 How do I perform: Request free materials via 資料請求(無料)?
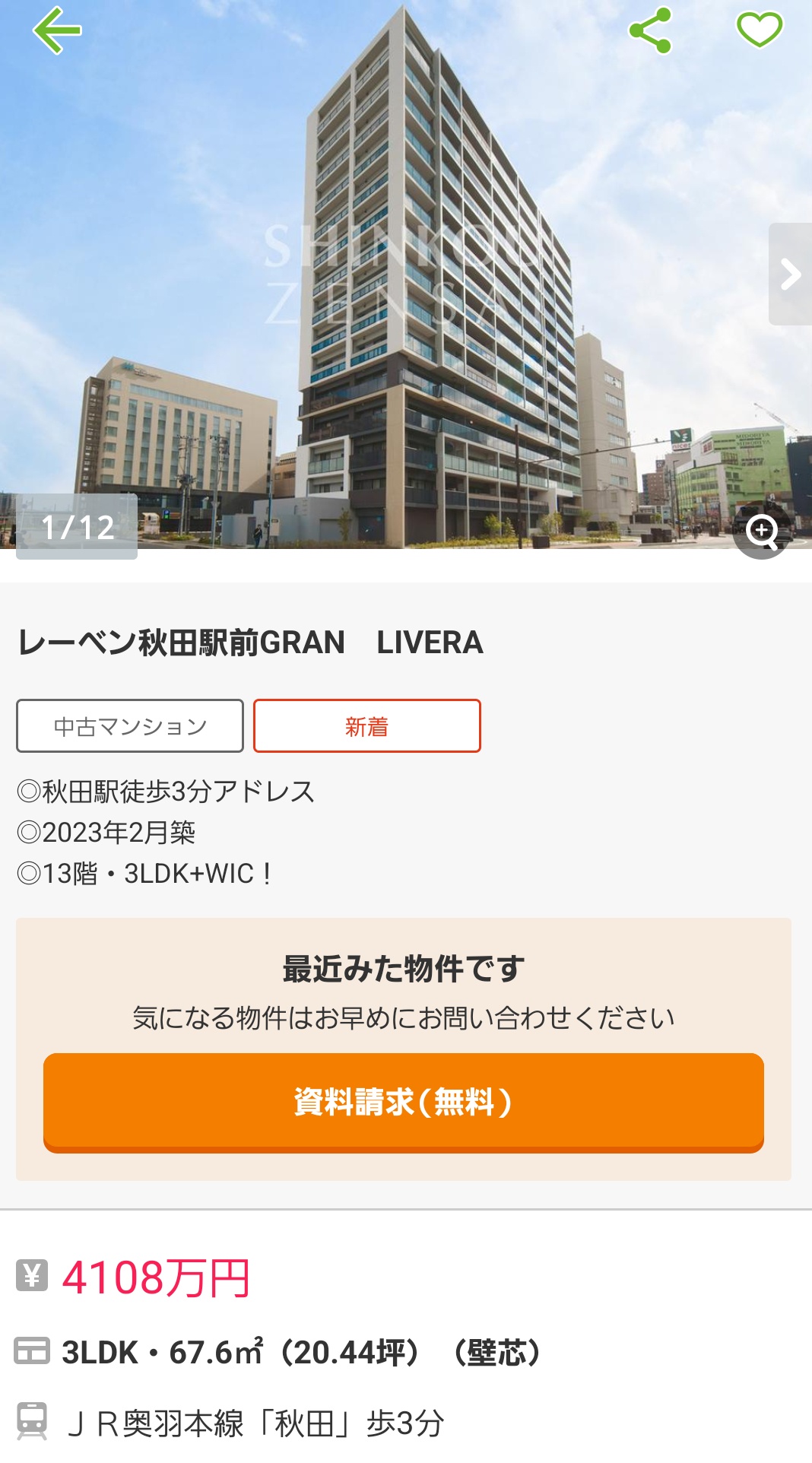click(403, 1102)
